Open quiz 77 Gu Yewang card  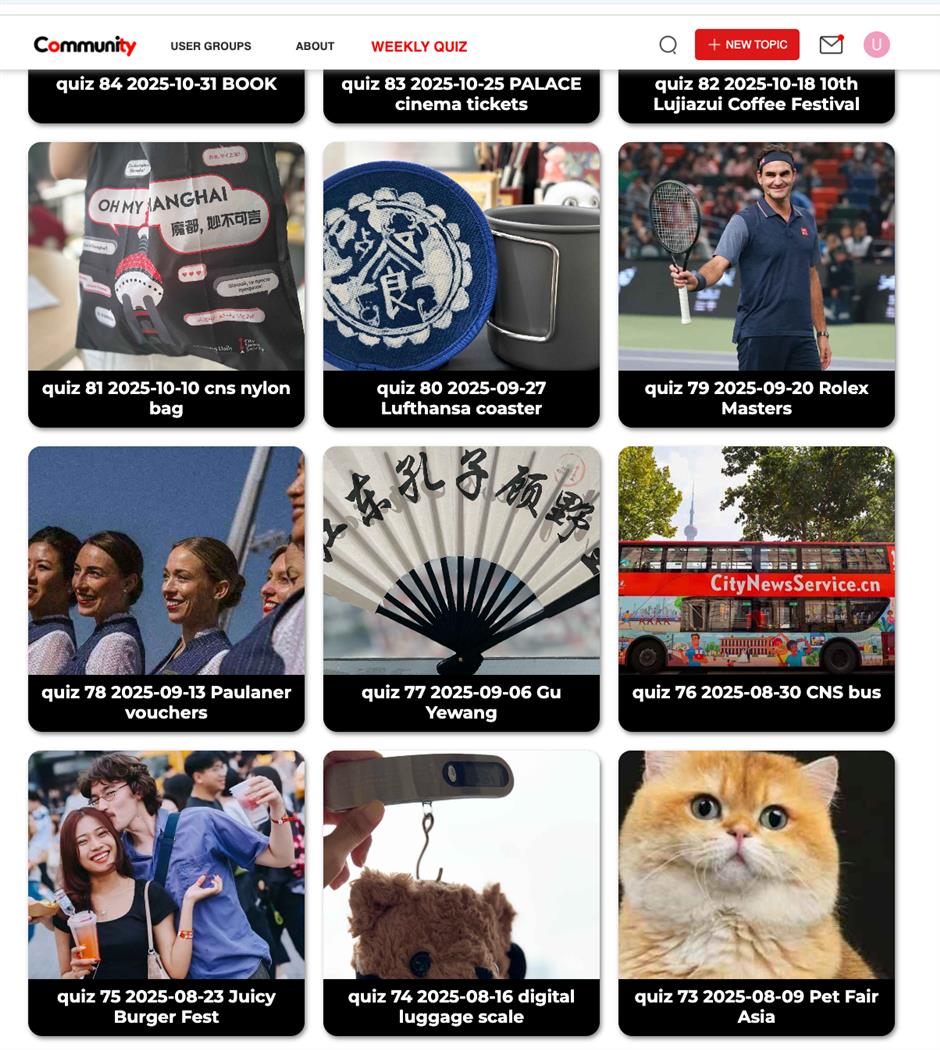point(461,589)
